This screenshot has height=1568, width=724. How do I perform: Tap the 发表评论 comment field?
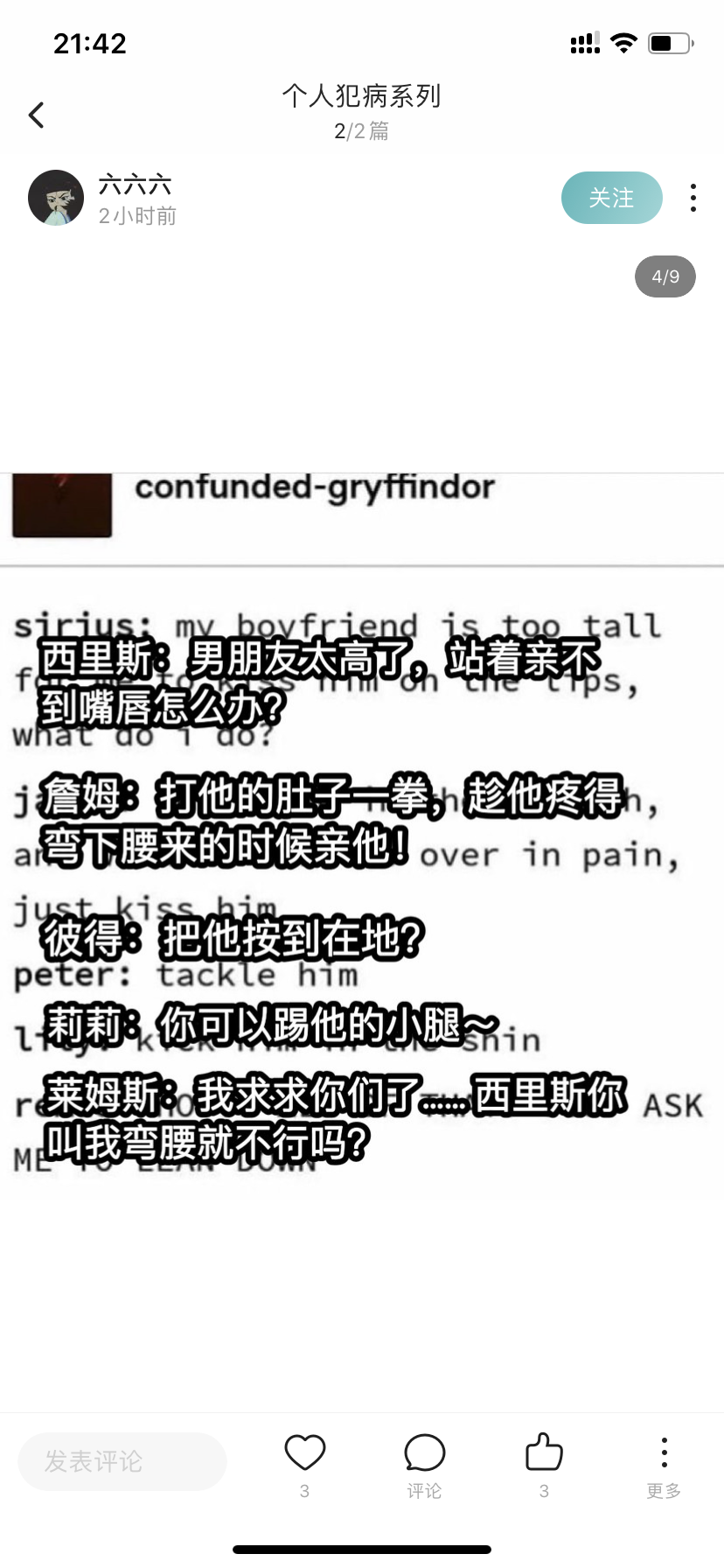click(122, 1461)
